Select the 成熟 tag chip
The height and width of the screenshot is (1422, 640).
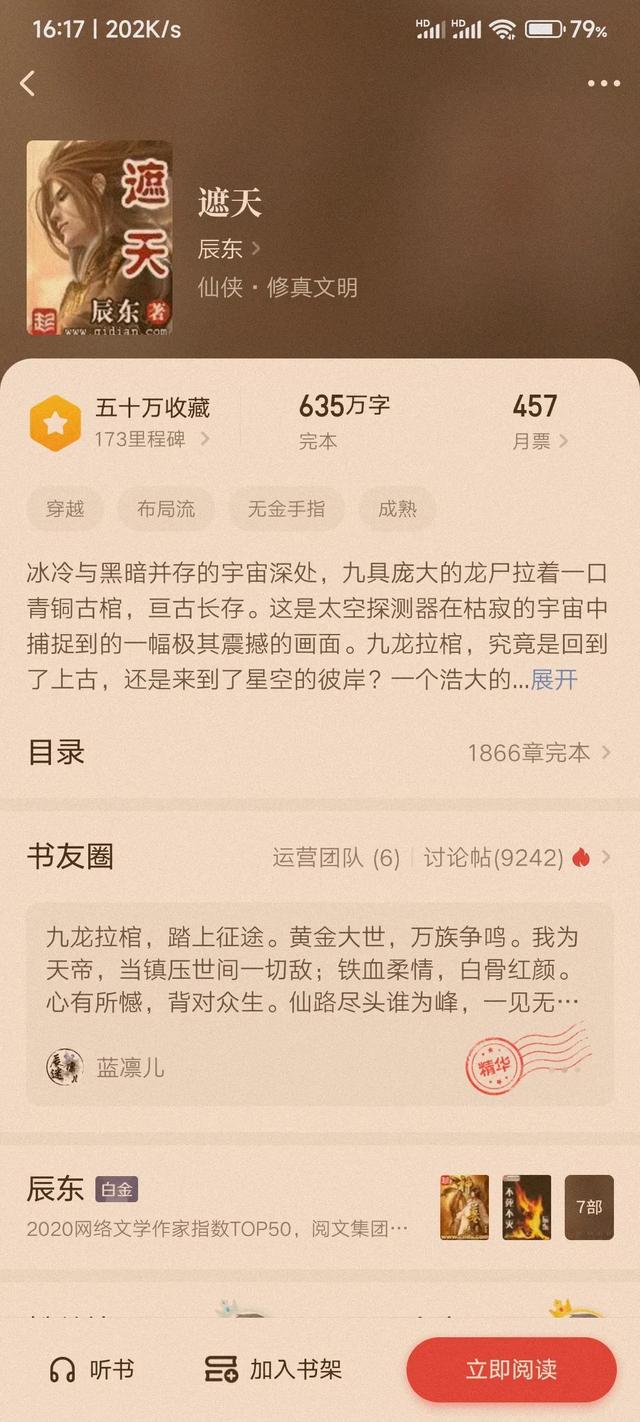pos(396,509)
